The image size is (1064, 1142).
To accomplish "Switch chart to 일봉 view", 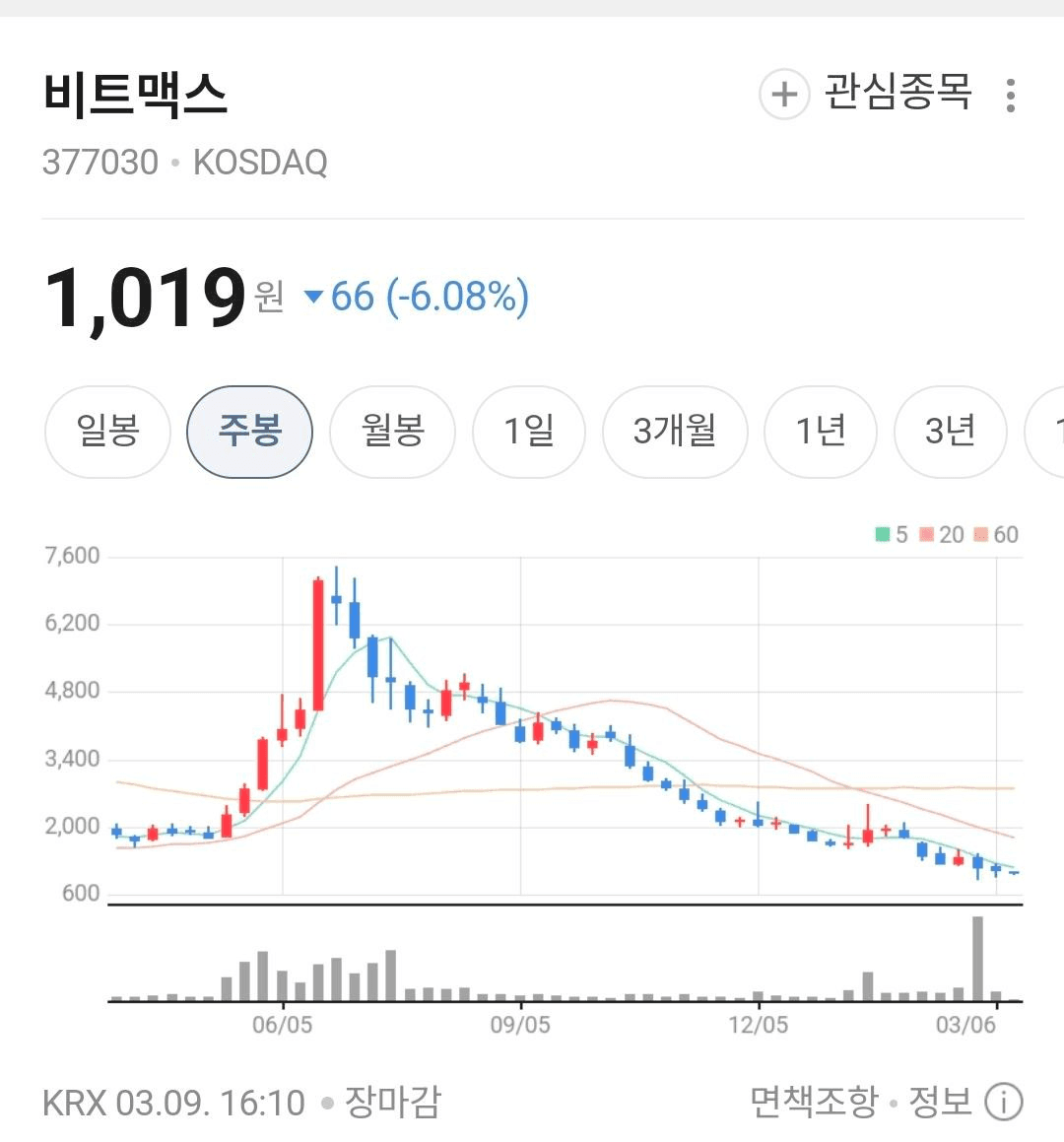I will pyautogui.click(x=108, y=432).
